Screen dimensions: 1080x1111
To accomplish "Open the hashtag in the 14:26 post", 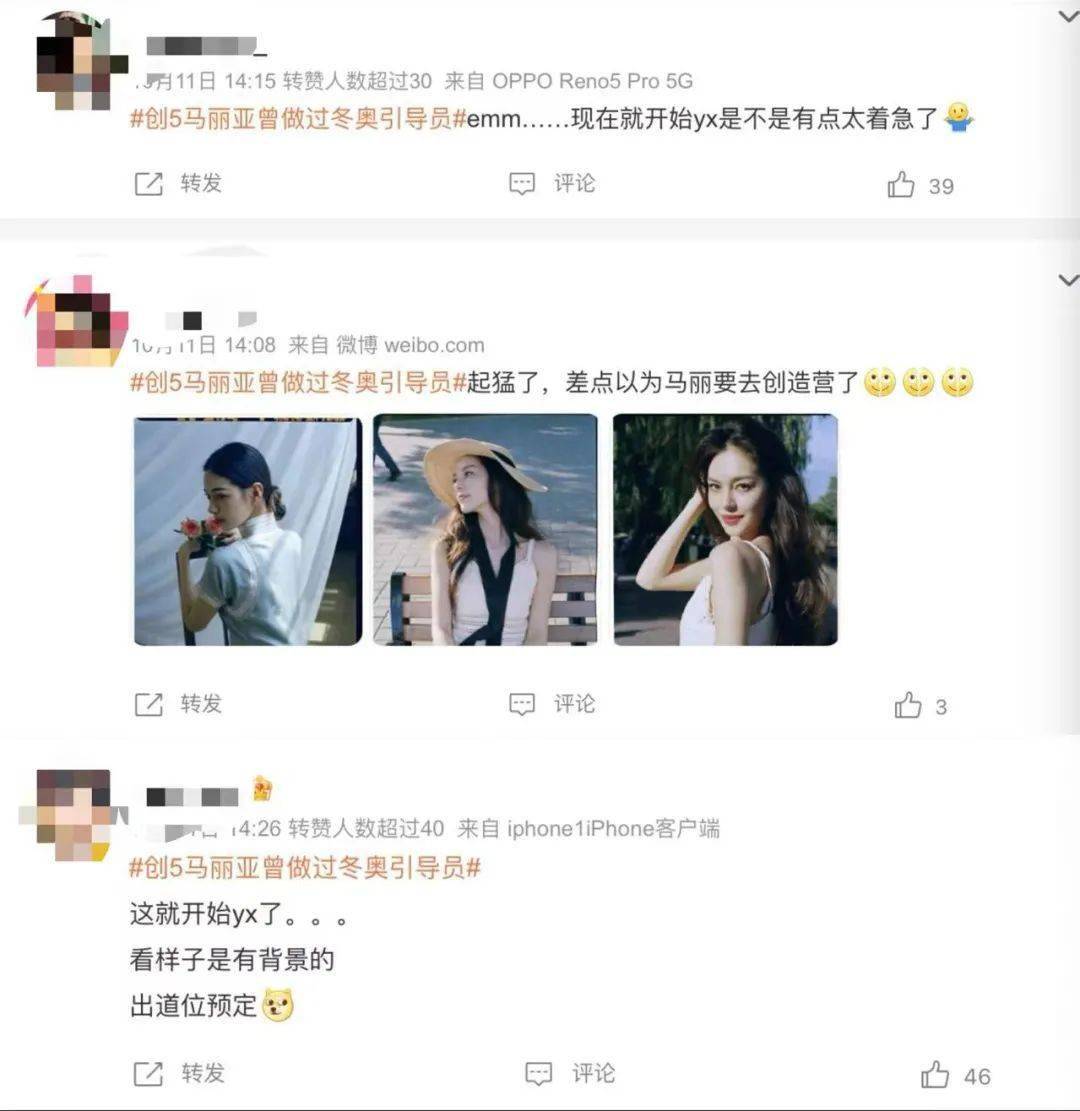I will coord(305,867).
